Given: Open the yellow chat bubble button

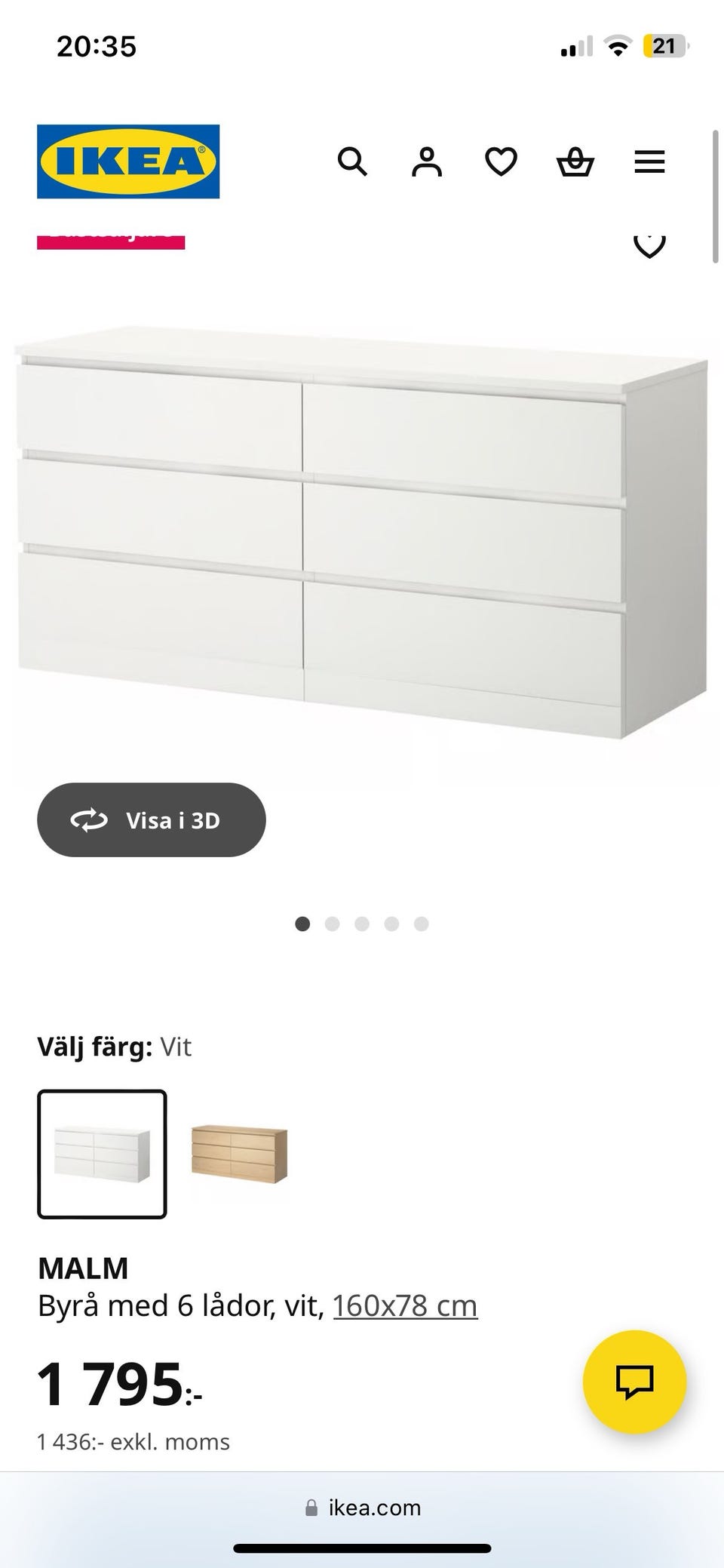Looking at the screenshot, I should click(x=634, y=1381).
